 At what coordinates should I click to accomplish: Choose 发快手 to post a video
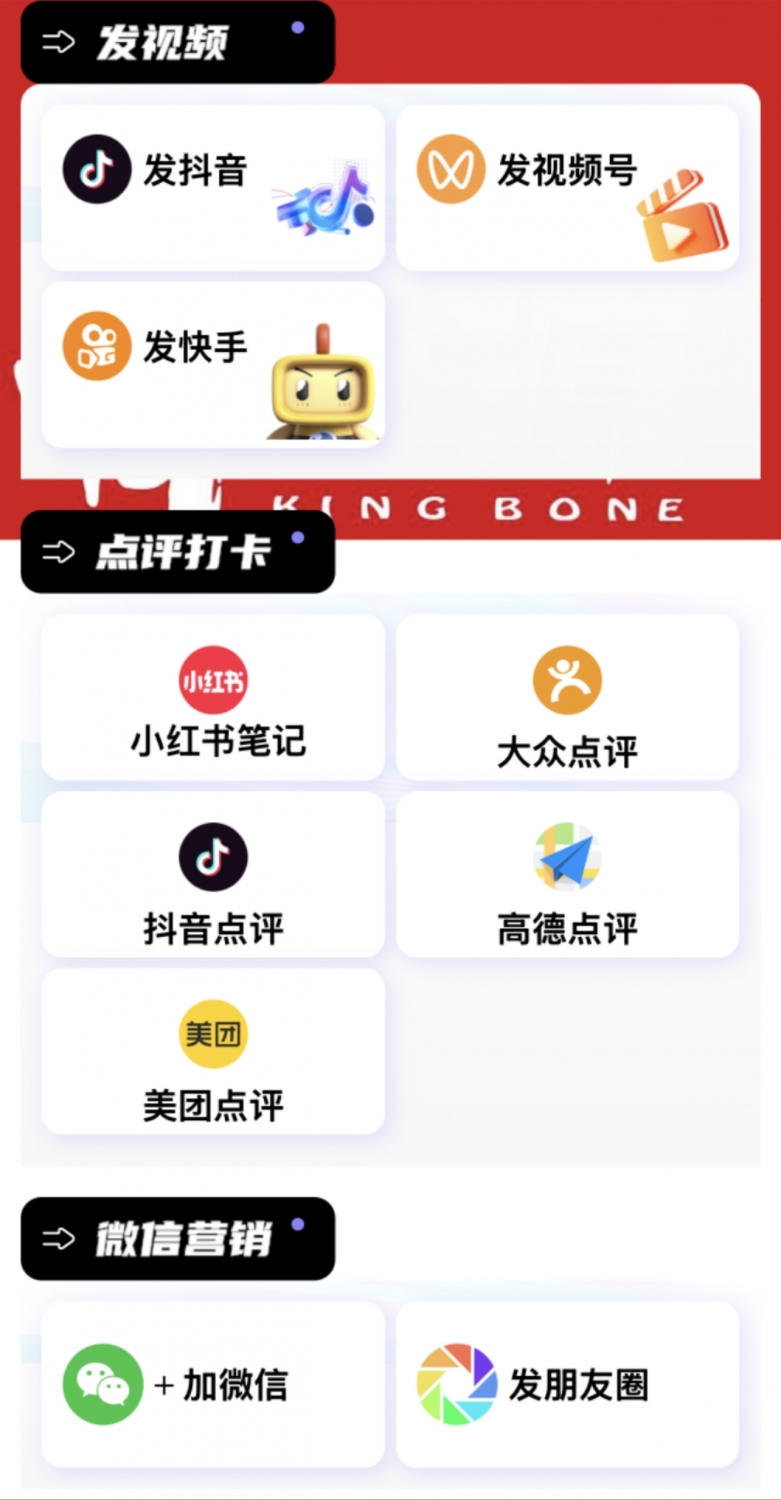[213, 365]
